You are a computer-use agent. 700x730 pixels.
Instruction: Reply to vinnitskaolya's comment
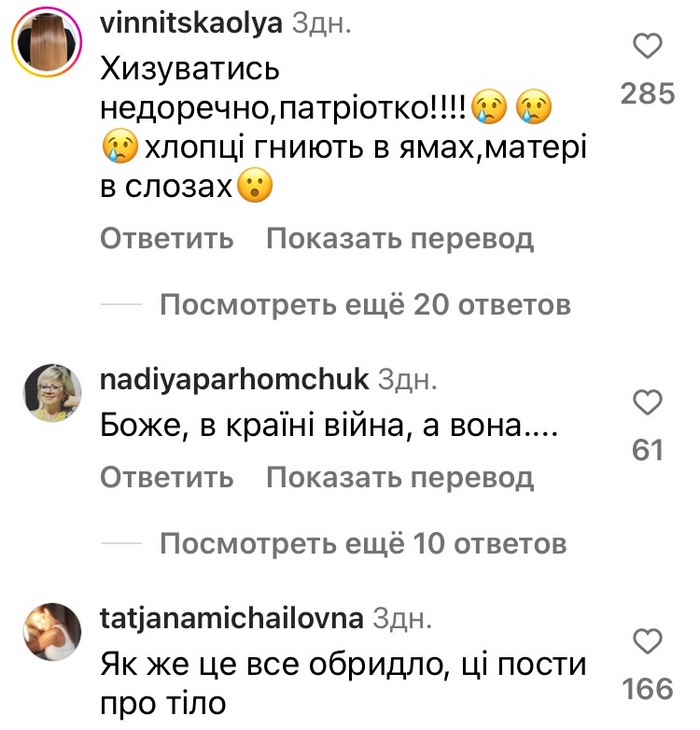pos(167,240)
